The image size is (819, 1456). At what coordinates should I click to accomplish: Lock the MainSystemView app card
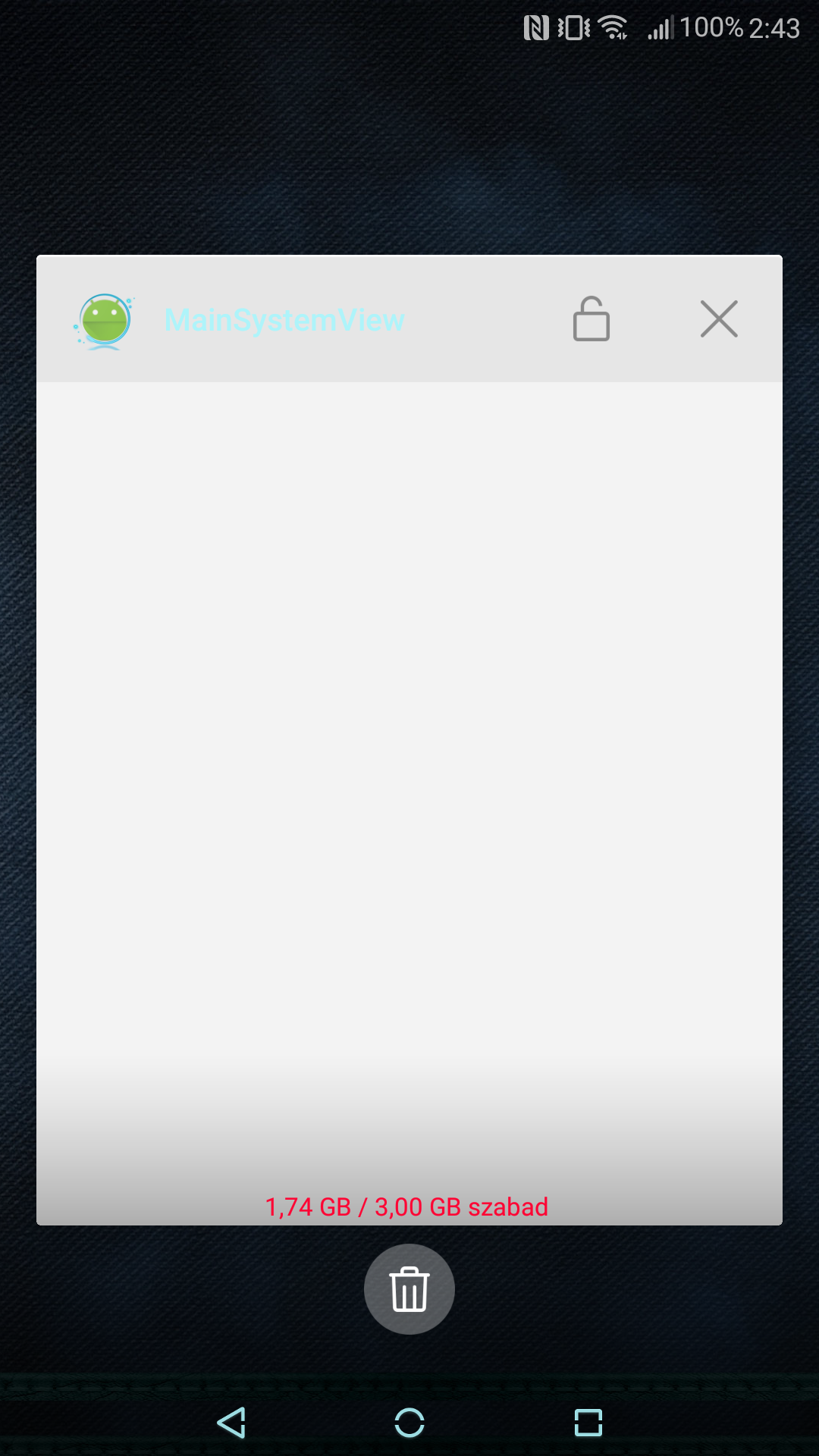point(591,319)
